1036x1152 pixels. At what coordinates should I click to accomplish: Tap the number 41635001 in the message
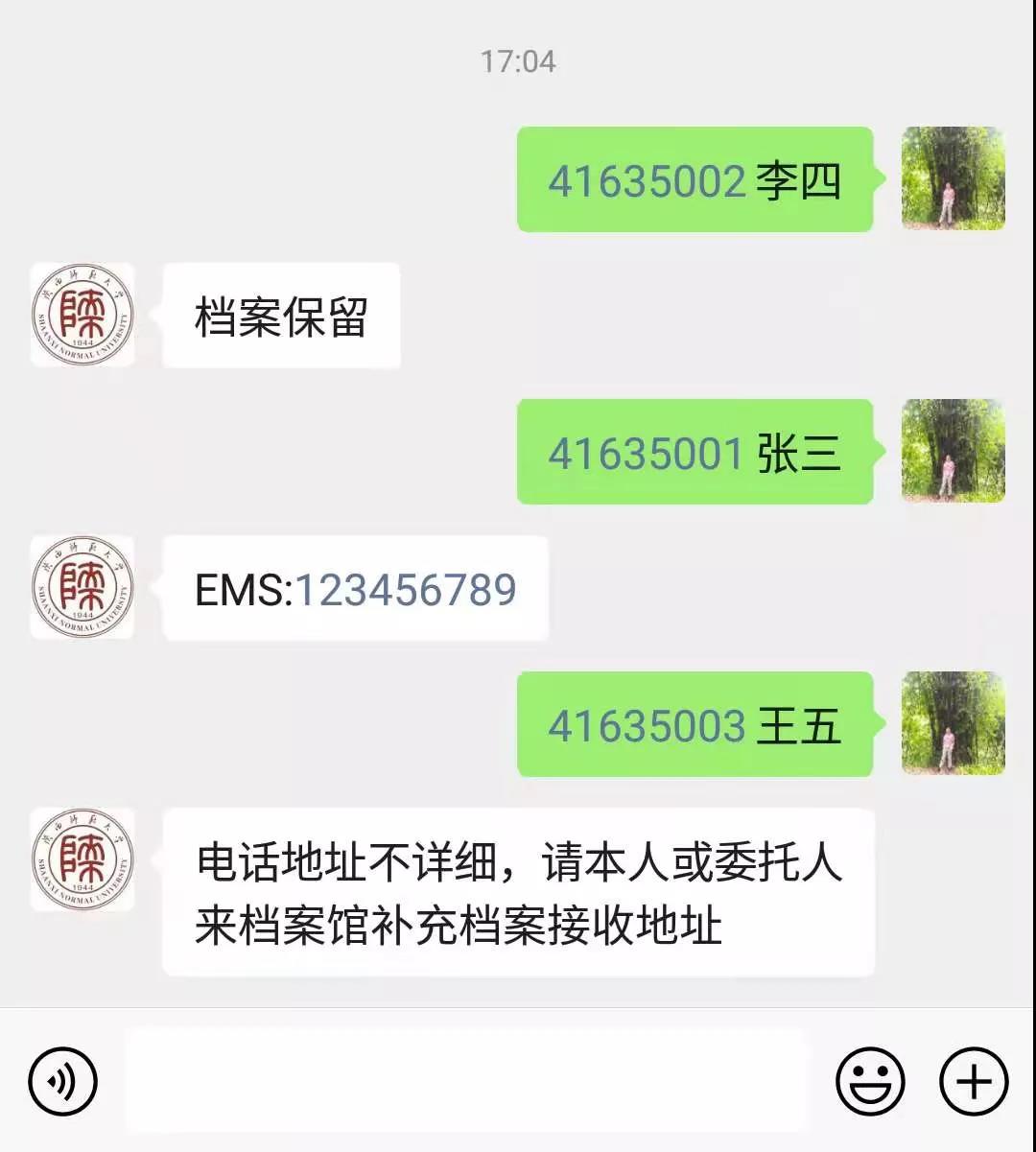point(647,453)
